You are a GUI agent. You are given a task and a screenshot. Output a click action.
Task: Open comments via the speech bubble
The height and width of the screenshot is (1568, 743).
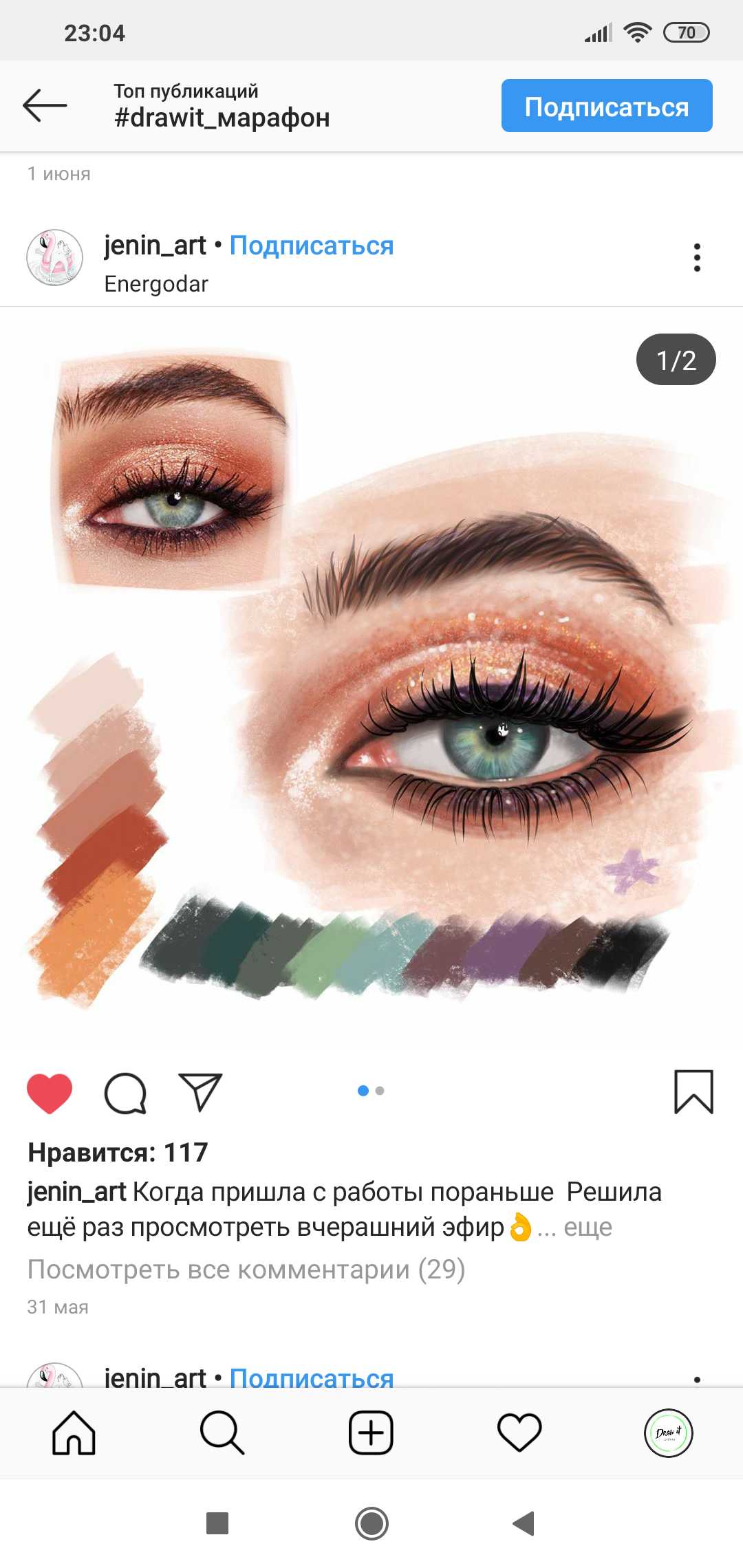[125, 1093]
